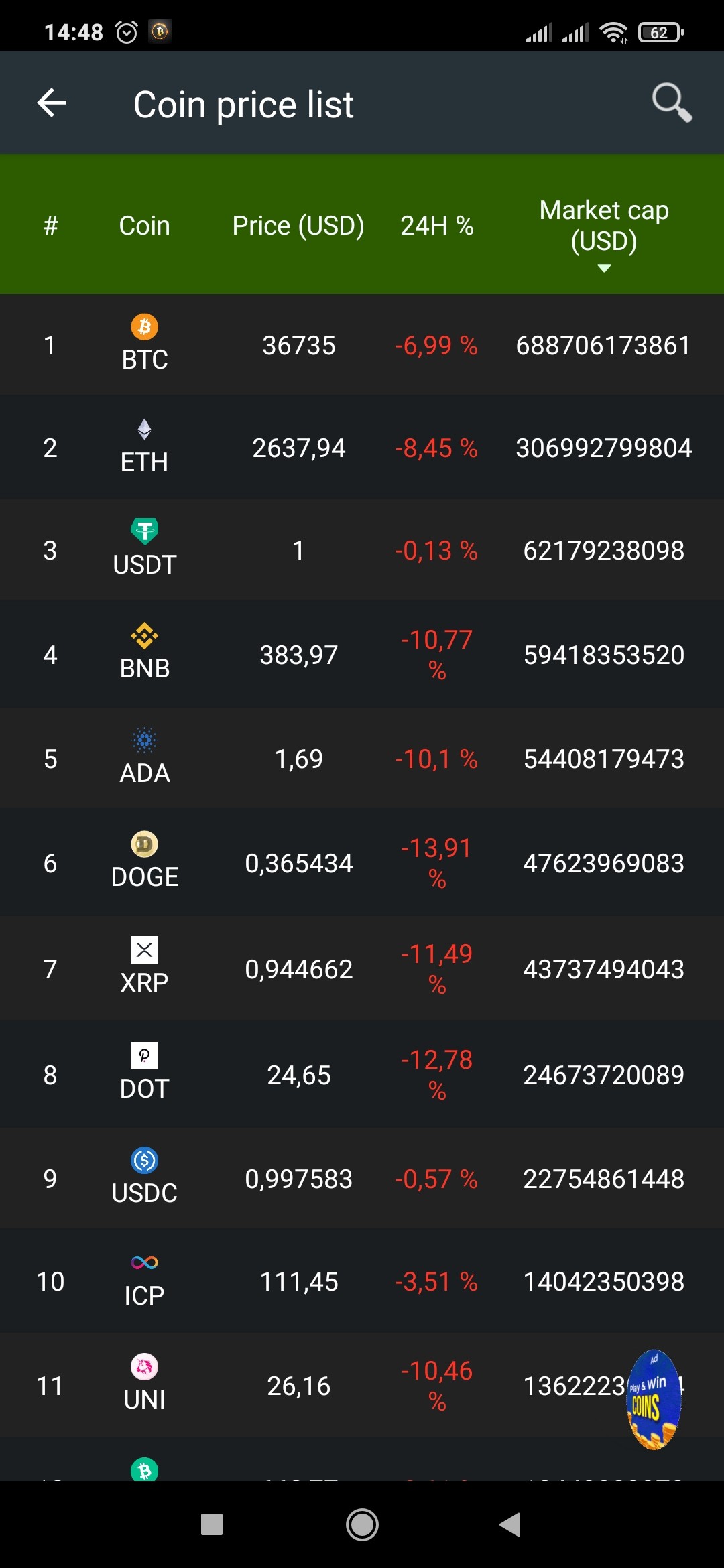Image resolution: width=724 pixels, height=1568 pixels.
Task: Select the USDT row
Action: coord(362,550)
